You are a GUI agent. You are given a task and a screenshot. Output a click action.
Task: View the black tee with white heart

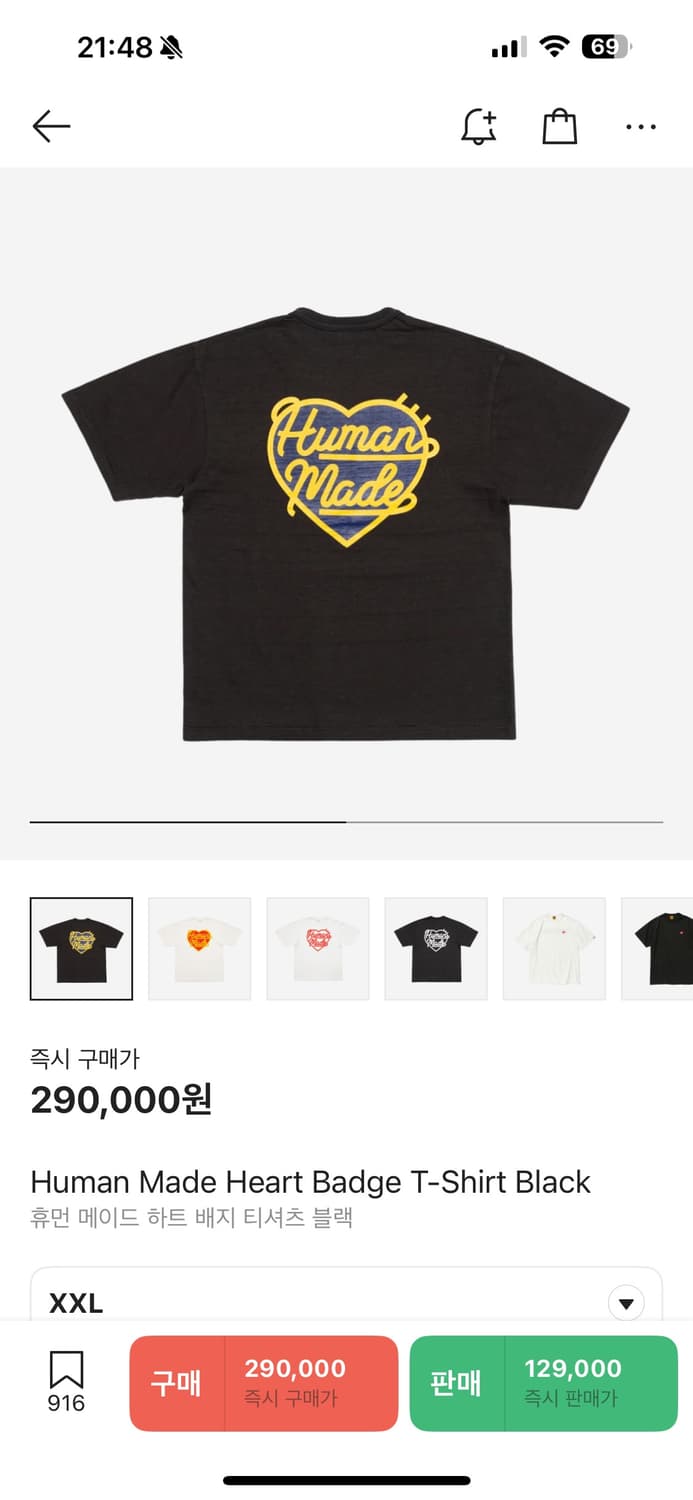[x=435, y=948]
